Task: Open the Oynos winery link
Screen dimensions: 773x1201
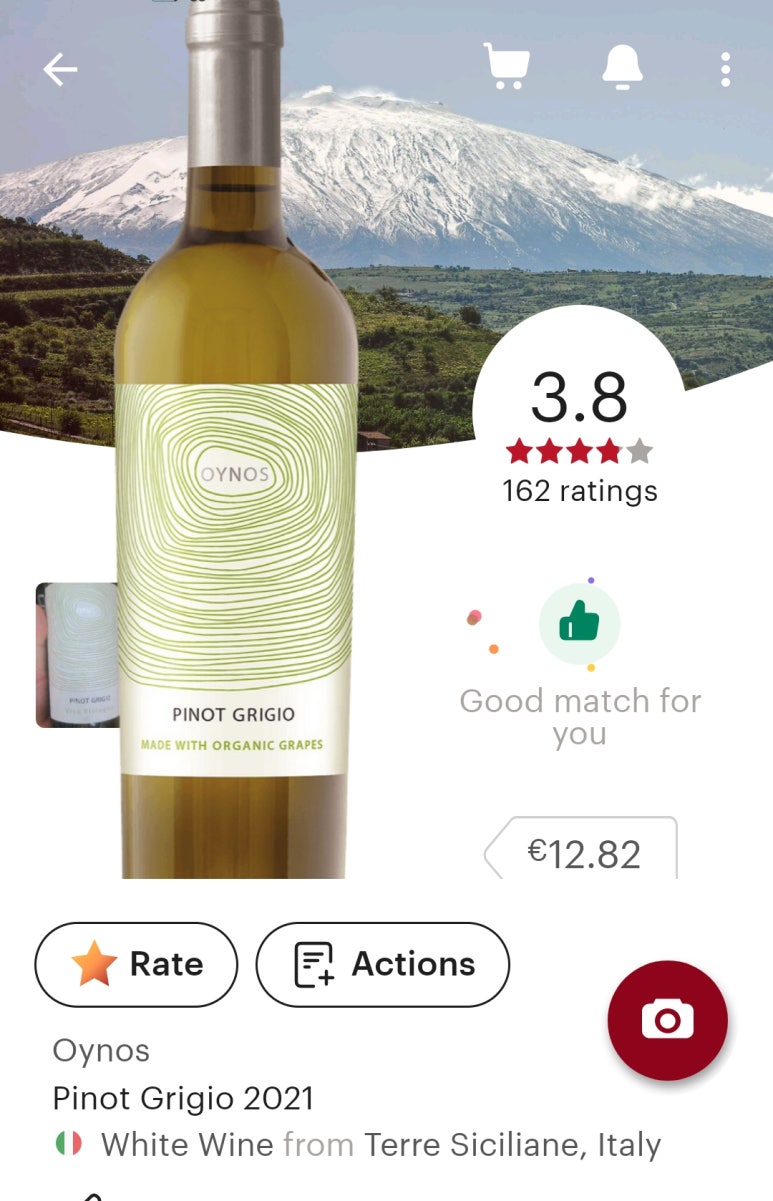Action: point(101,1050)
